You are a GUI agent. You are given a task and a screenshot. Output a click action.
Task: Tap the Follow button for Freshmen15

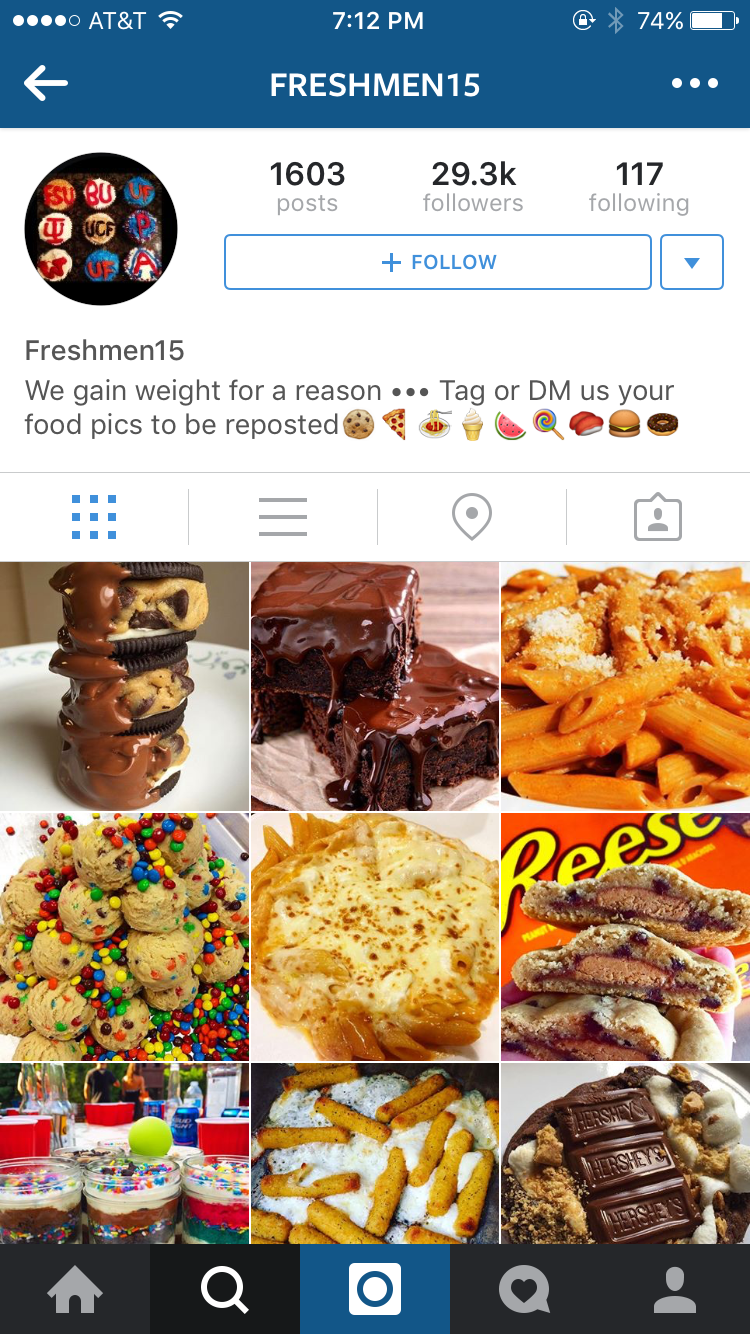point(437,261)
